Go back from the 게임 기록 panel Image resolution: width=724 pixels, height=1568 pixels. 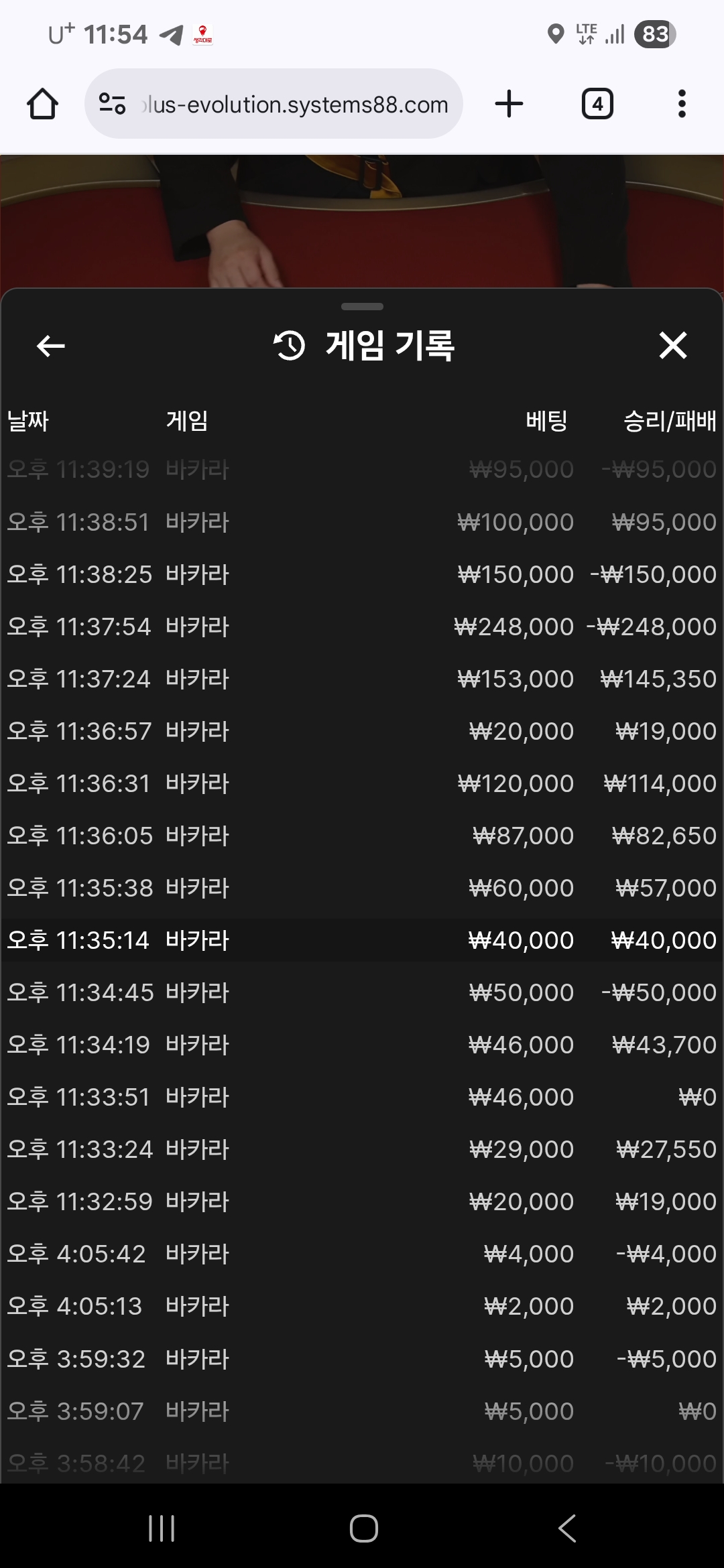50,346
